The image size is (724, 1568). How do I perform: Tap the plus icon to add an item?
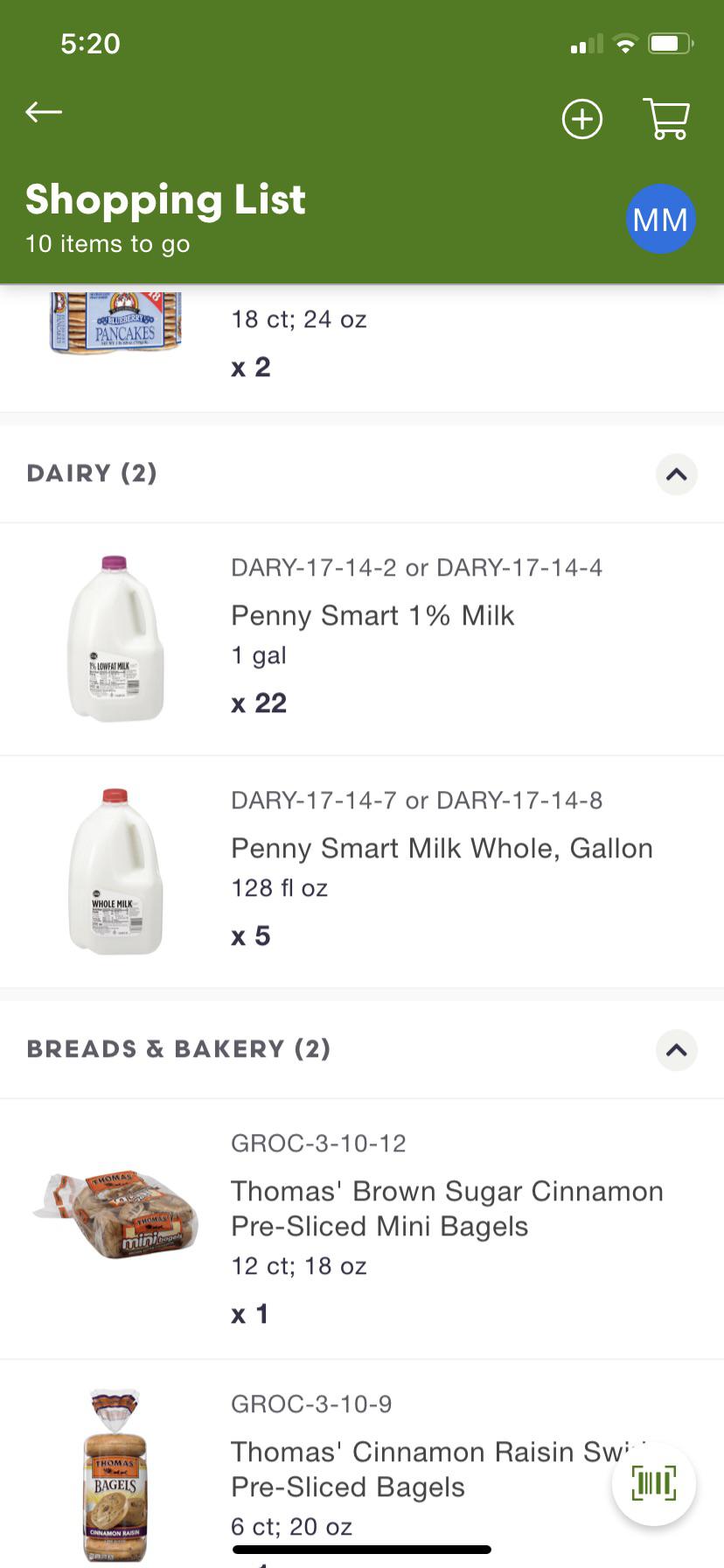[582, 119]
